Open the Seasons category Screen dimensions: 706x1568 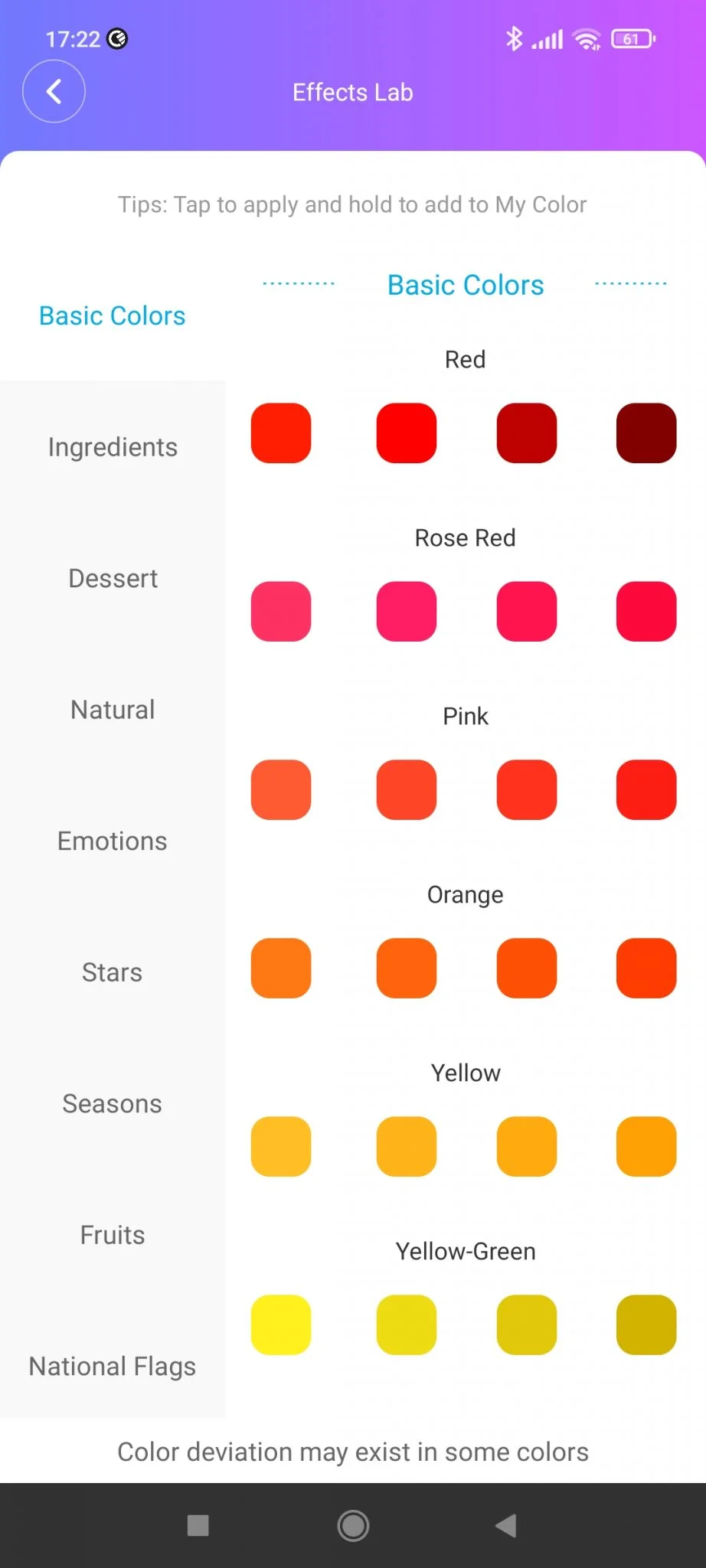[x=113, y=1103]
